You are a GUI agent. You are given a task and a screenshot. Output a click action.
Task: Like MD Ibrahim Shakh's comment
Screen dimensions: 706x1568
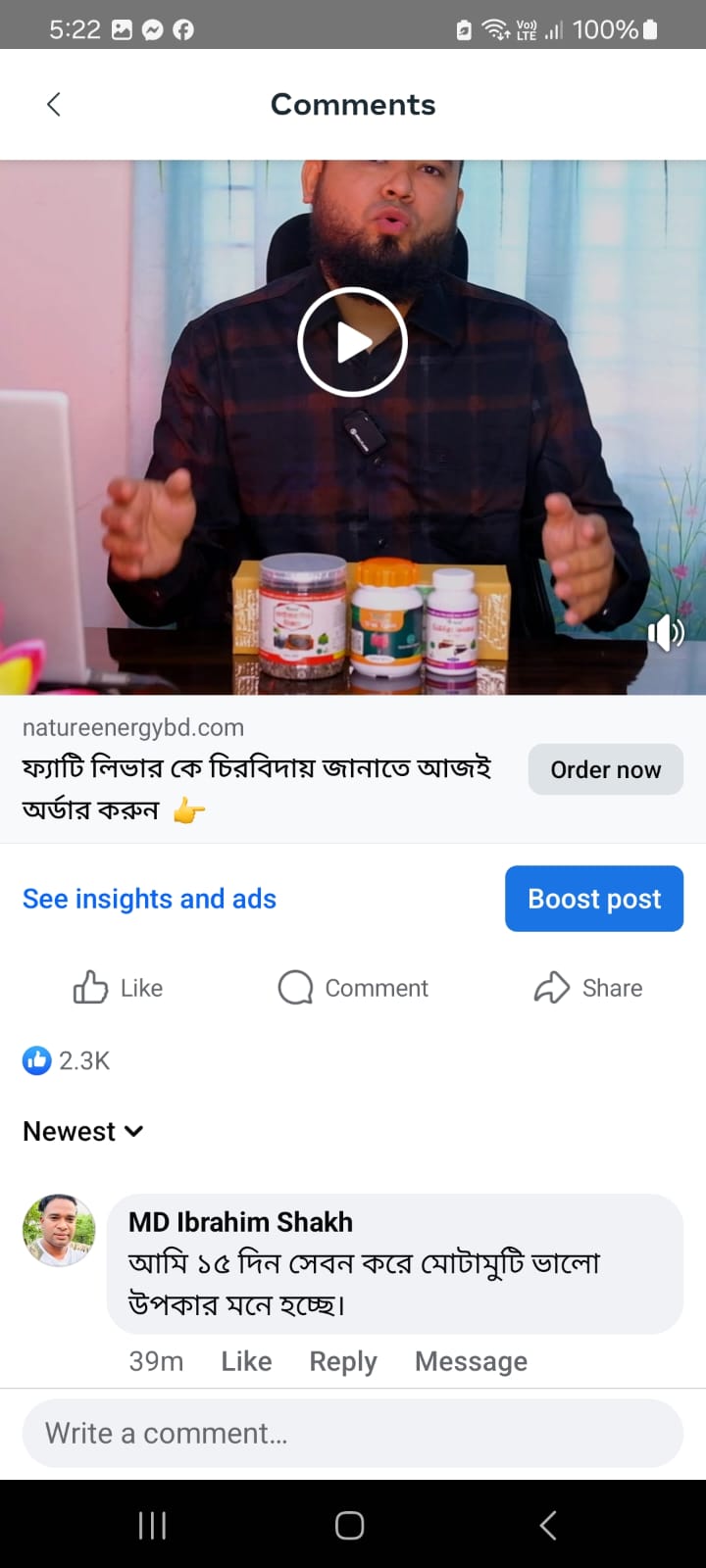(x=246, y=1361)
